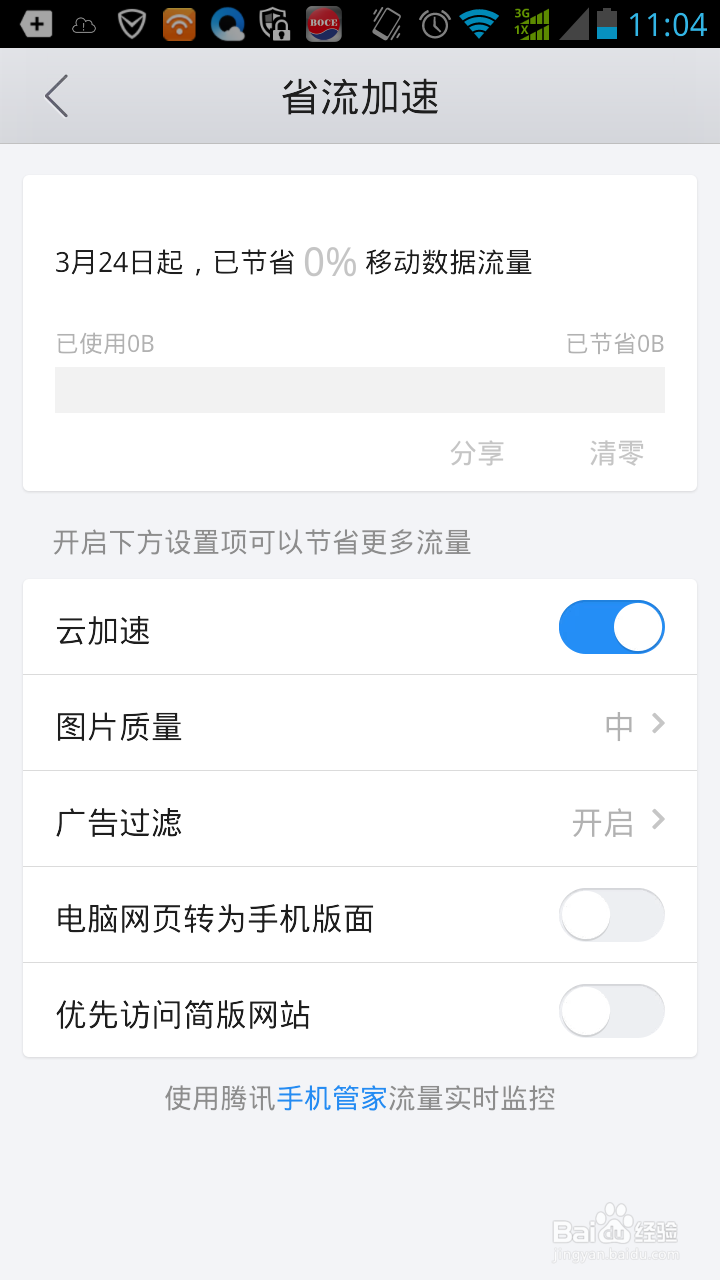
Task: Turn on 优先访问简版网站 switch
Action: (x=611, y=1011)
